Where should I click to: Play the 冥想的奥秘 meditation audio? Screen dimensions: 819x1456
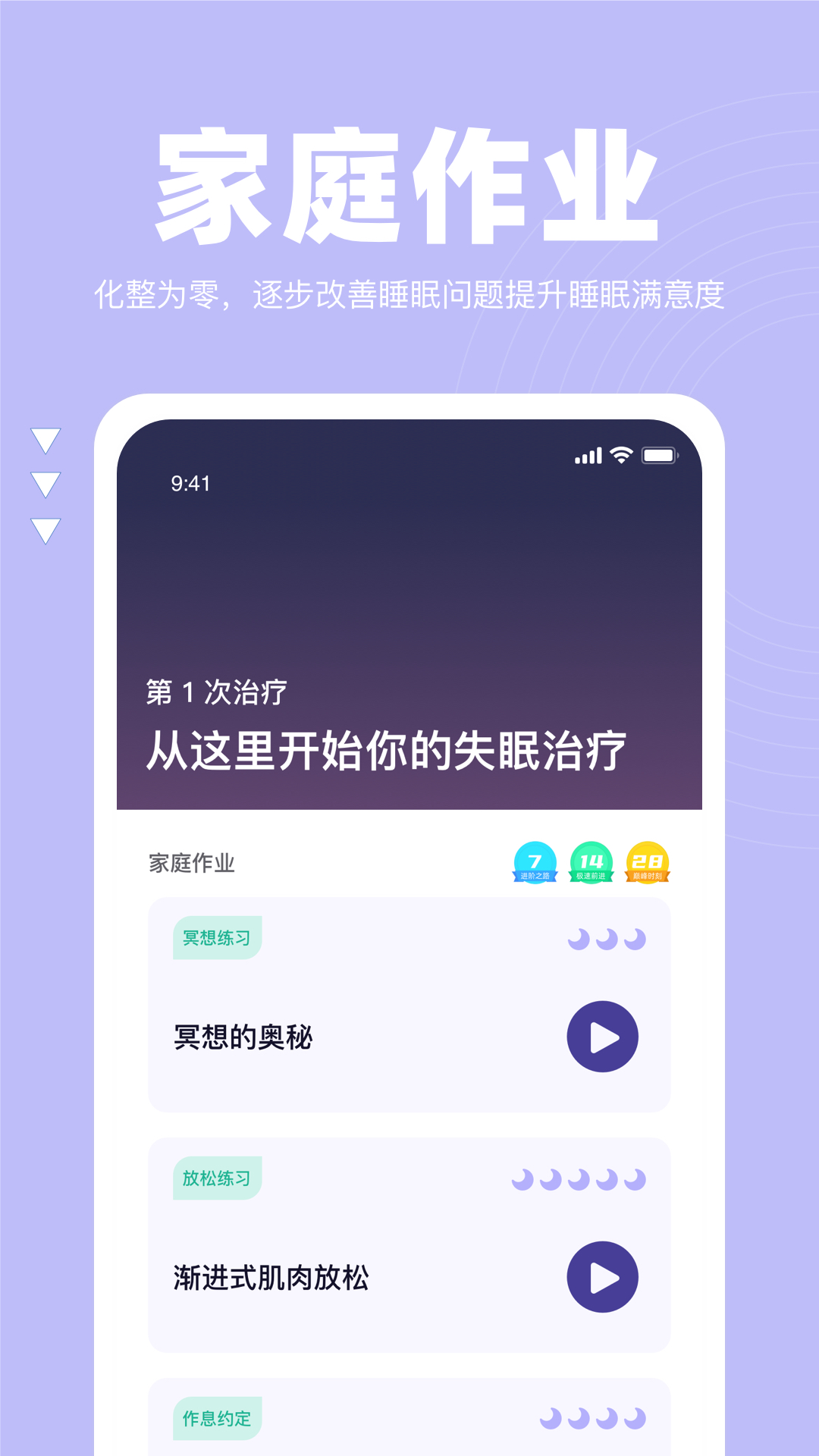[x=603, y=1037]
